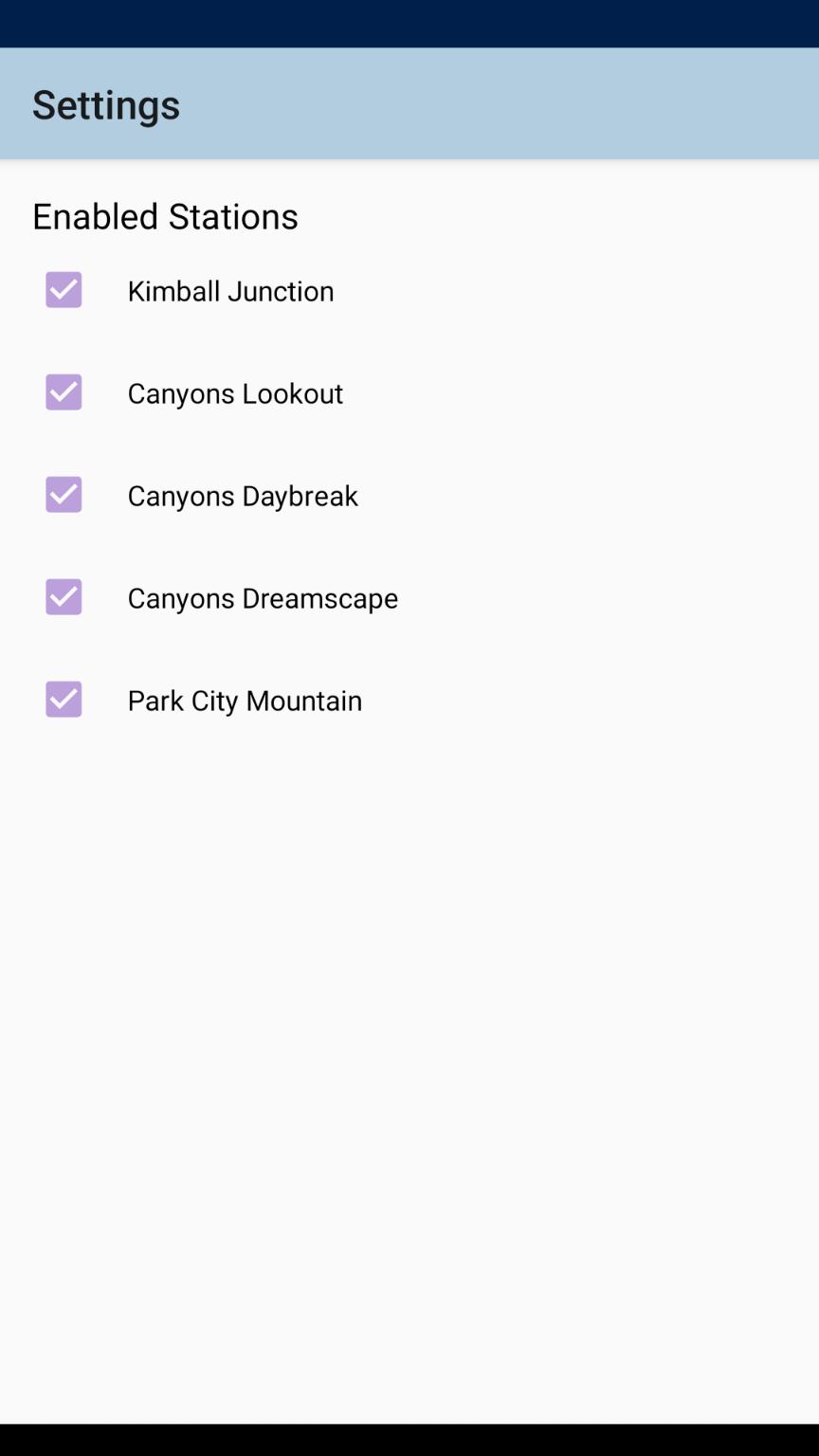Toggle off Canyons Daybreak station
Screen dimensions: 819x1456
[64, 495]
